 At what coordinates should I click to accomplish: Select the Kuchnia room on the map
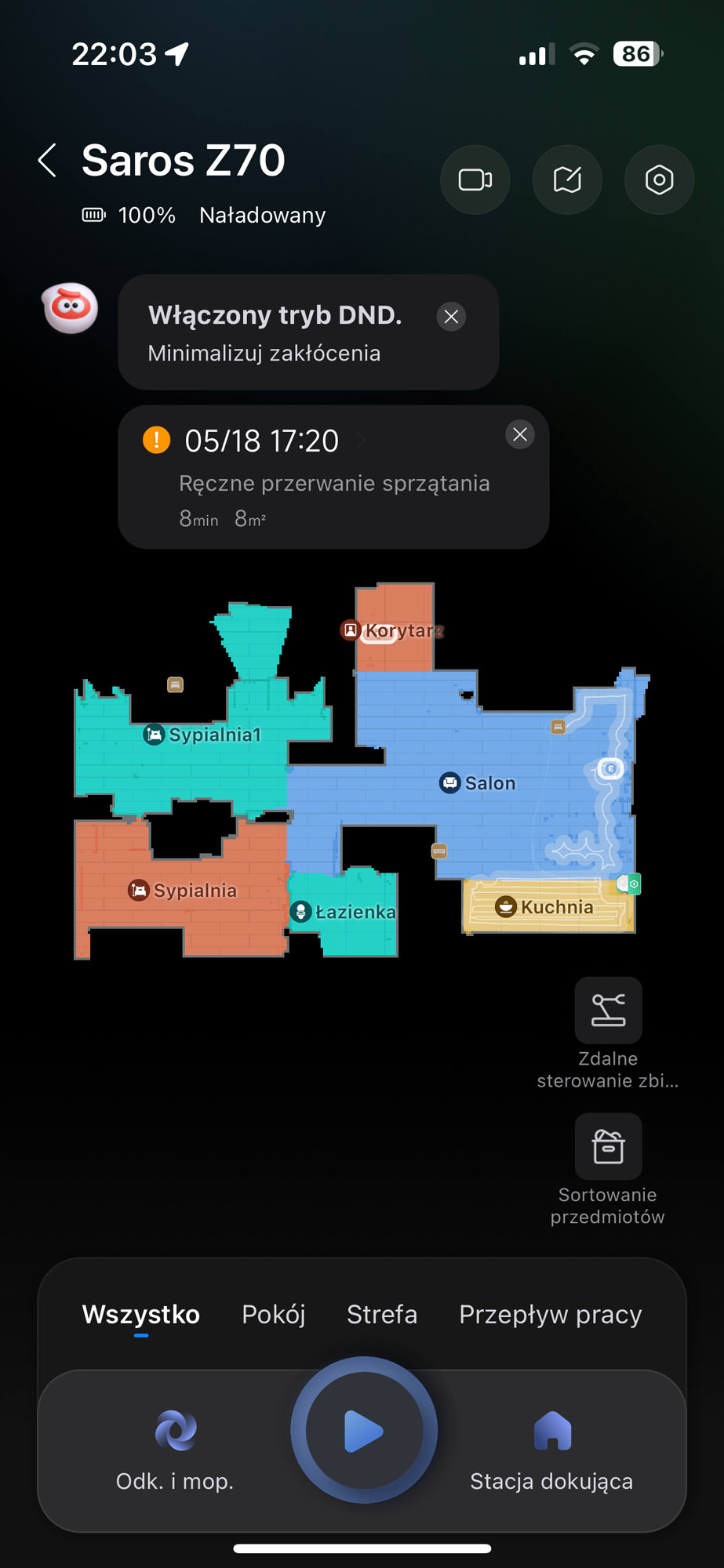pos(546,907)
